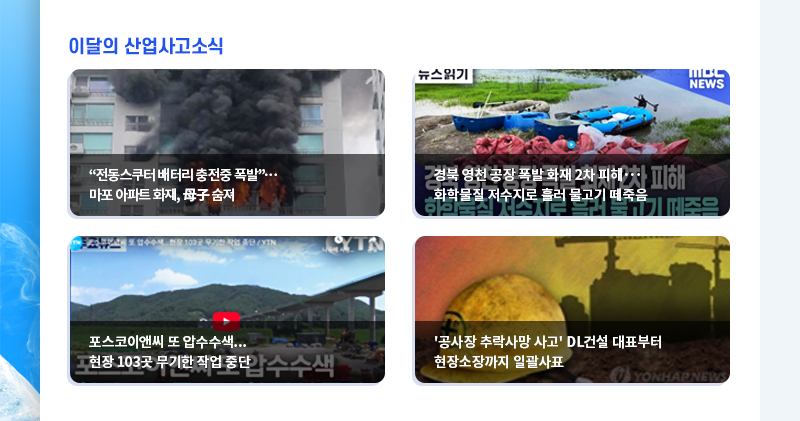Viewport: 800px width, 421px height.
Task: Open the DL Construction executives' mass resignation article
Action: pyautogui.click(x=572, y=310)
